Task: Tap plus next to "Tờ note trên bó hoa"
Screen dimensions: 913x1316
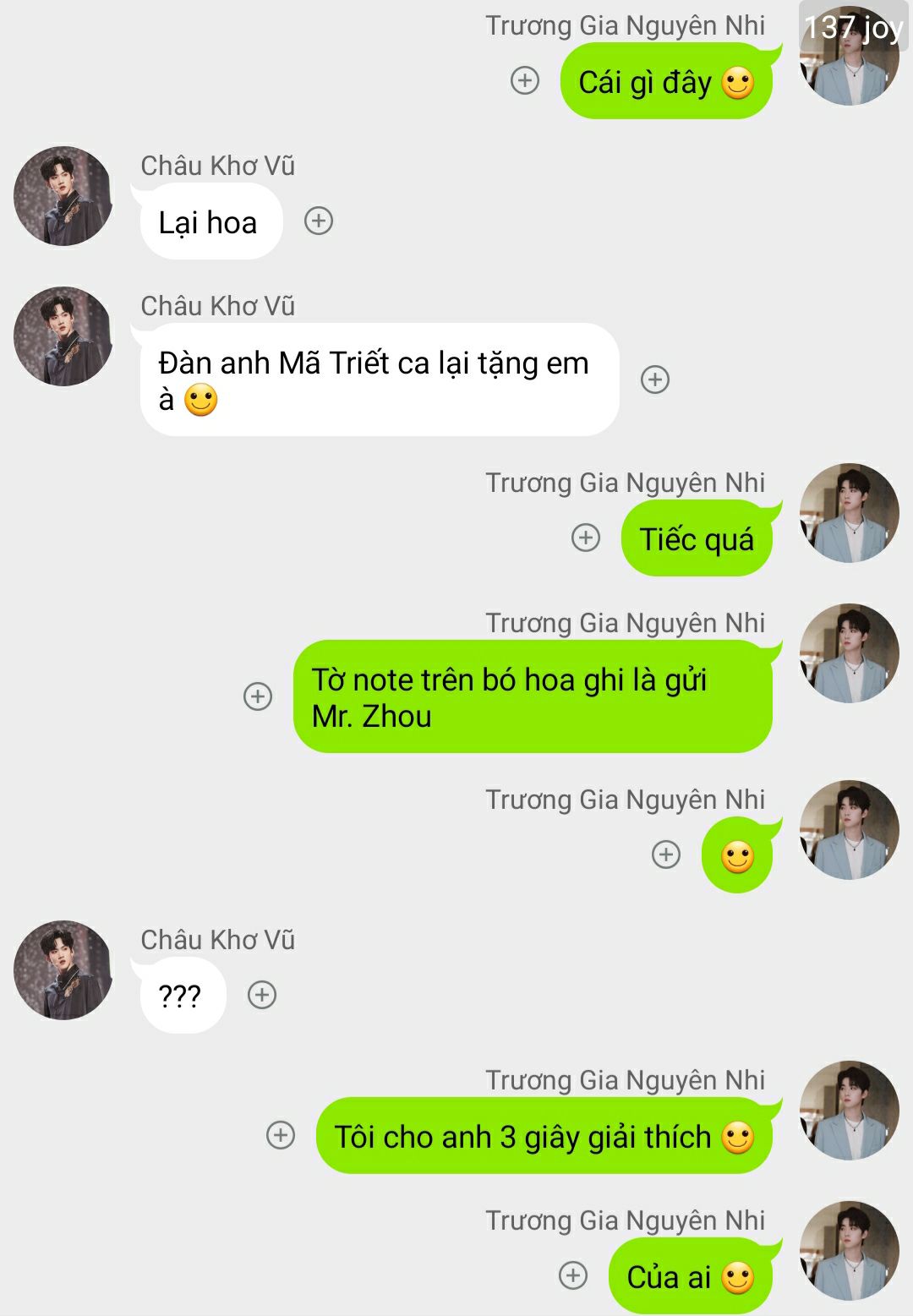Action: [258, 696]
